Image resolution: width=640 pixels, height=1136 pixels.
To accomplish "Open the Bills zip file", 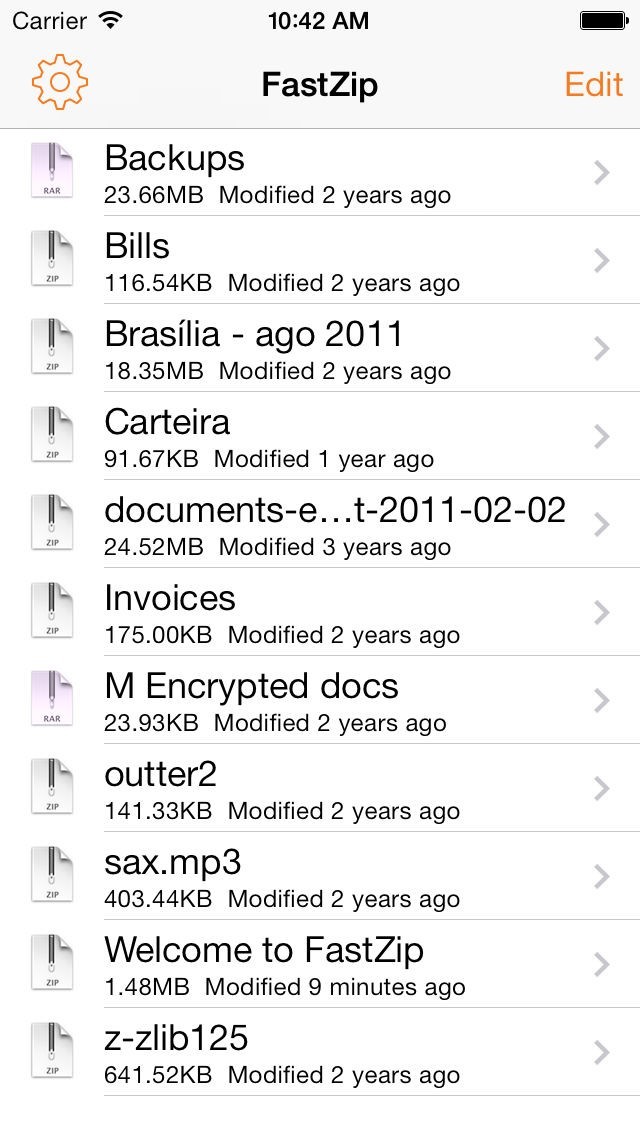I will pos(320,260).
